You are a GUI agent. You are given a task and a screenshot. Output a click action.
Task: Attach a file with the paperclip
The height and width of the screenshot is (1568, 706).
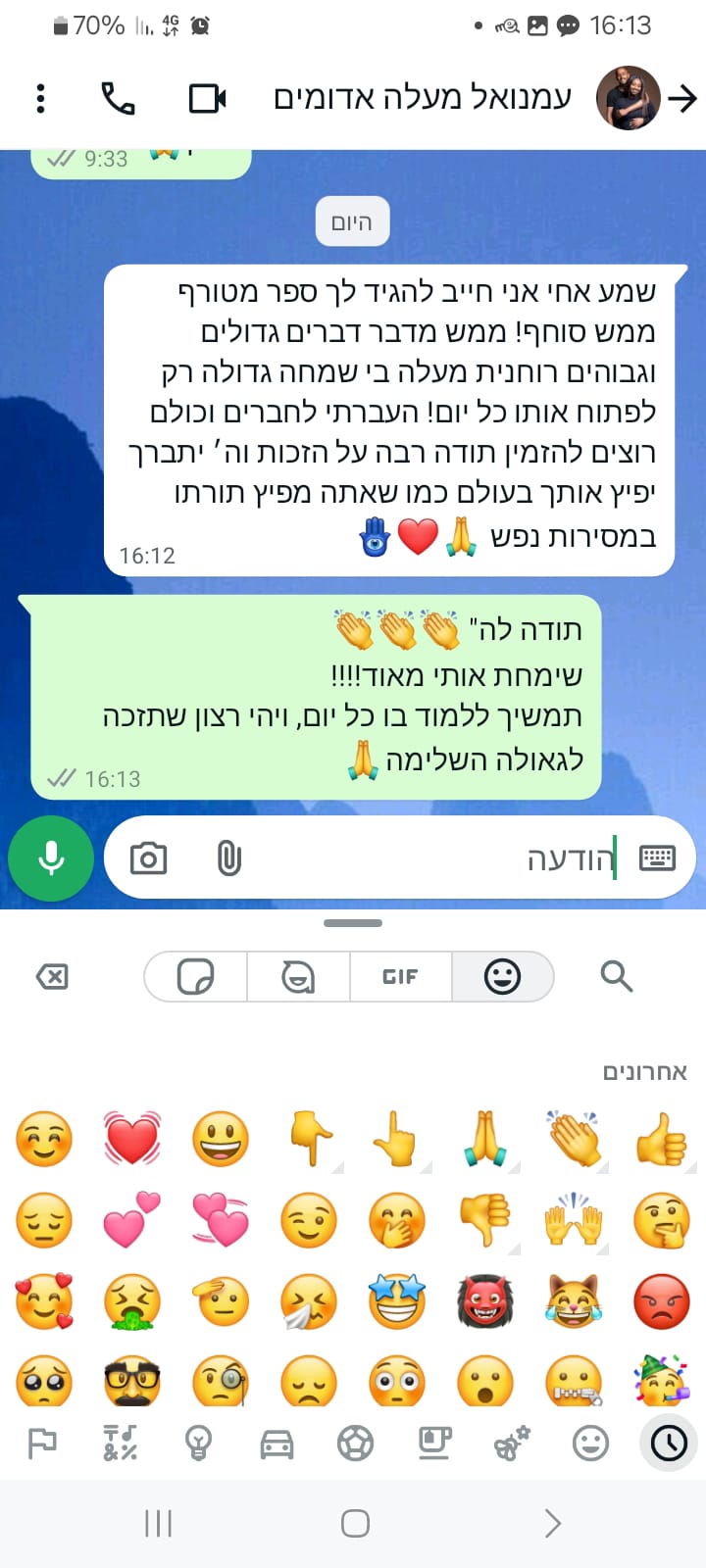tap(228, 858)
